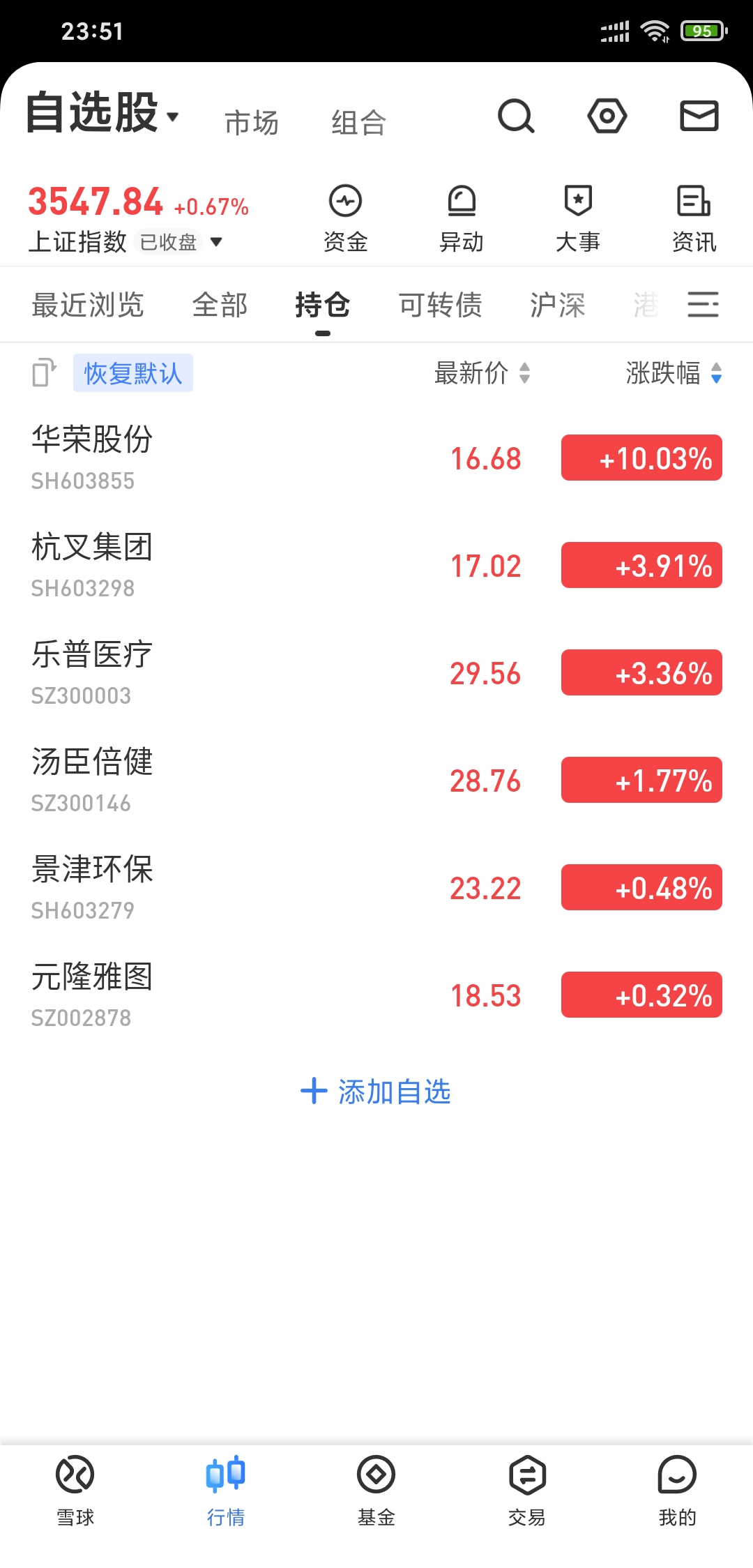Open the search magnifier icon
This screenshot has width=753, height=1568.
coord(516,116)
